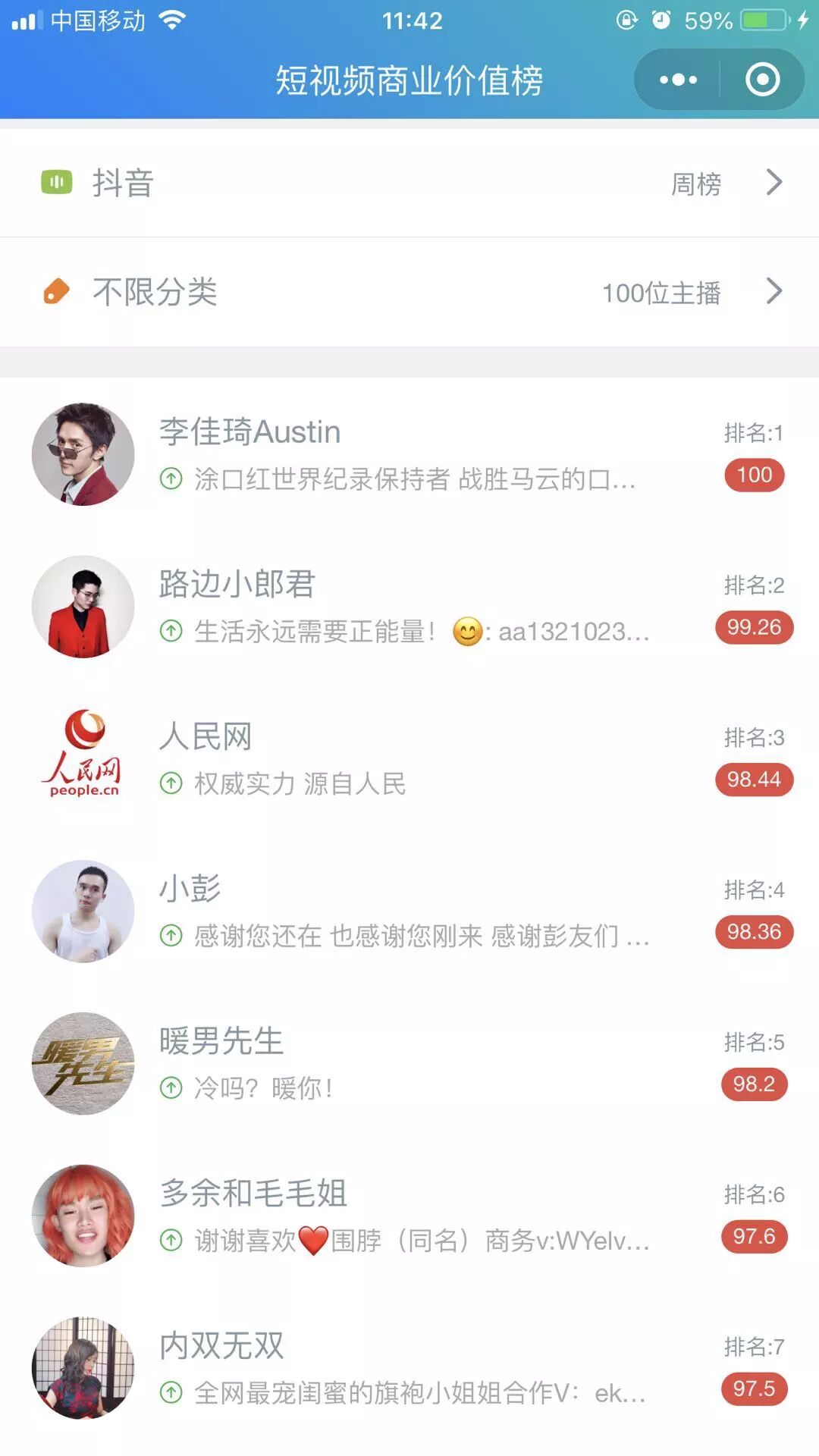The height and width of the screenshot is (1456, 819).
Task: Open the 不限分类 category filter
Action: click(x=409, y=292)
